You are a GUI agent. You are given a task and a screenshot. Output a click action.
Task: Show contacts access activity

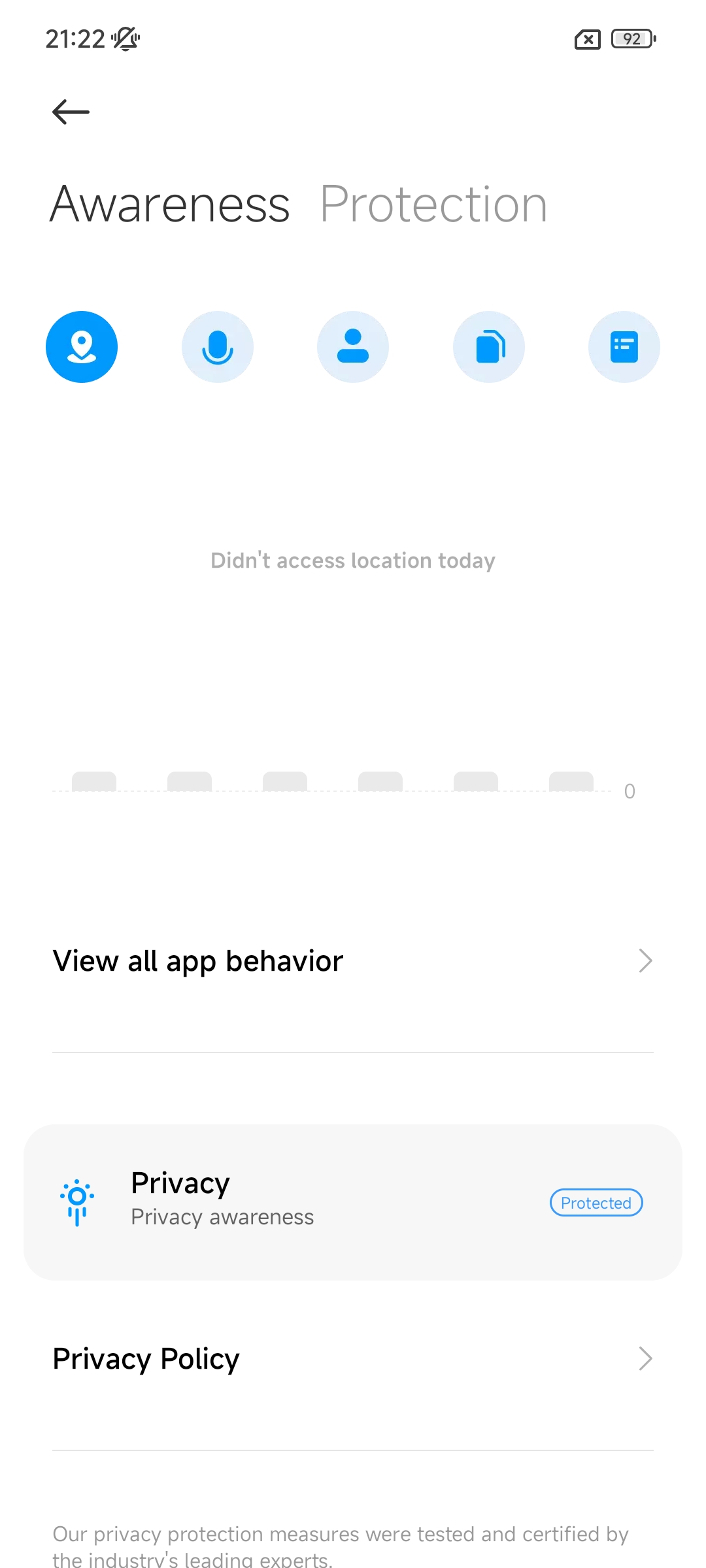pyautogui.click(x=353, y=347)
